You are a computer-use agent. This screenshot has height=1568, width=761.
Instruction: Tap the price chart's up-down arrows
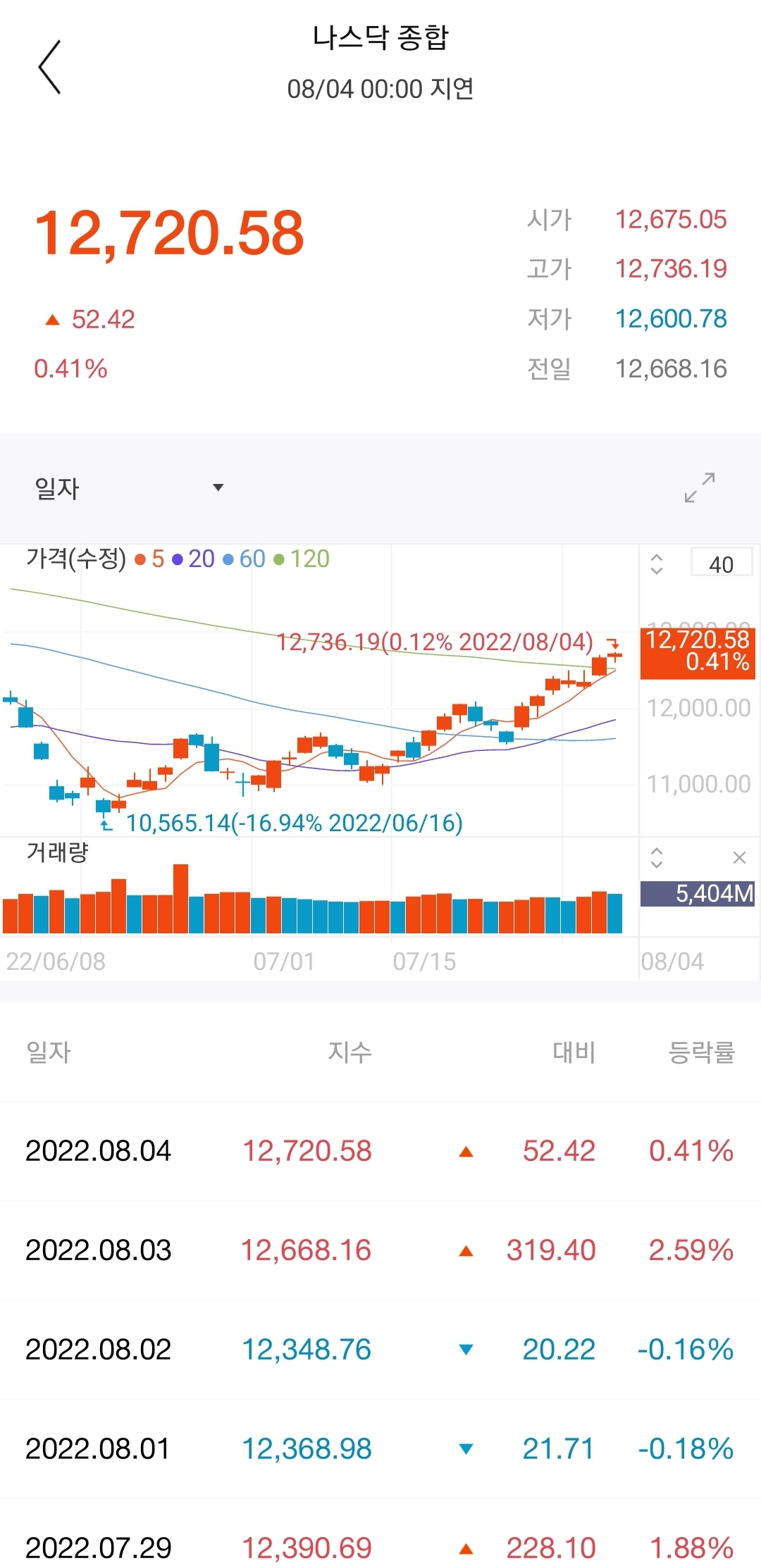tap(657, 564)
